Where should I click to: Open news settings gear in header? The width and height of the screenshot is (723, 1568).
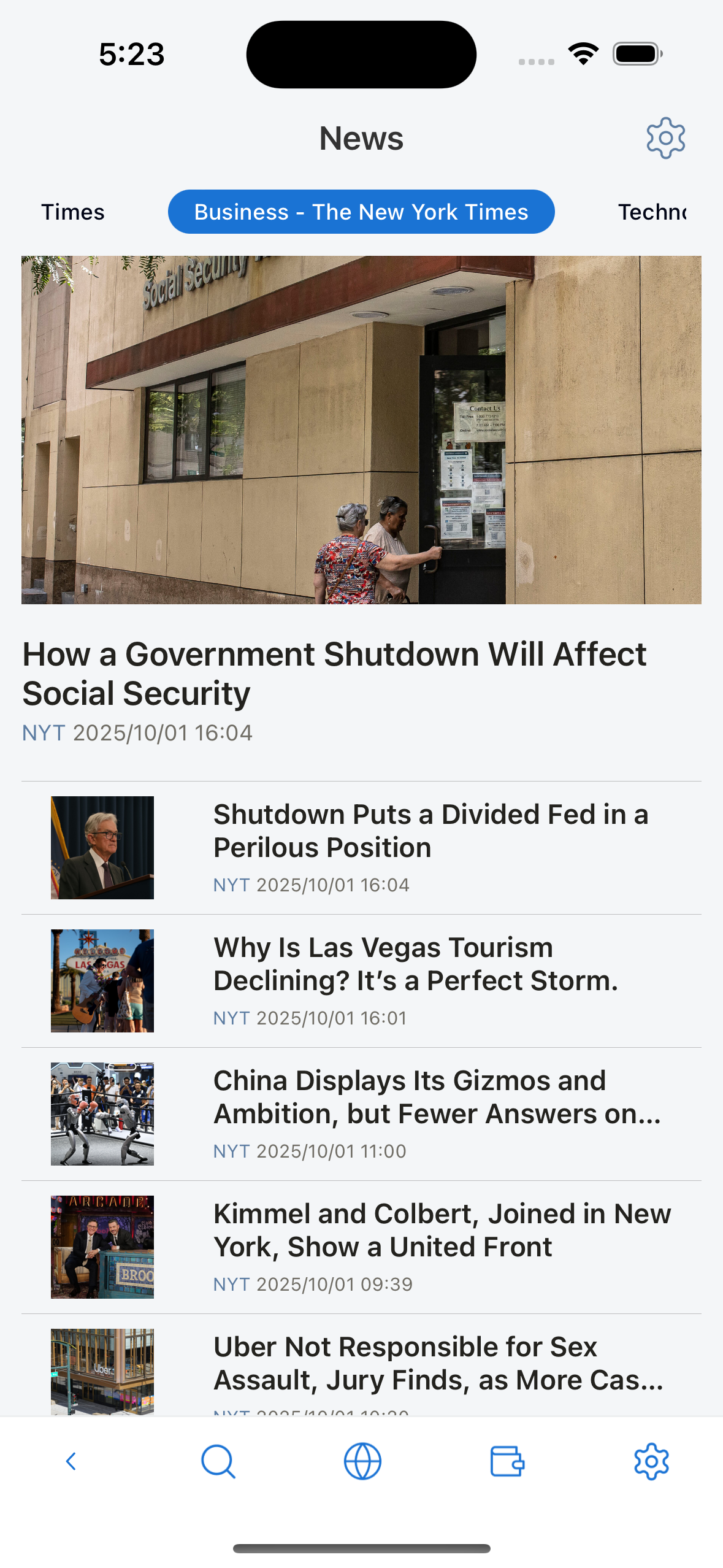point(665,139)
